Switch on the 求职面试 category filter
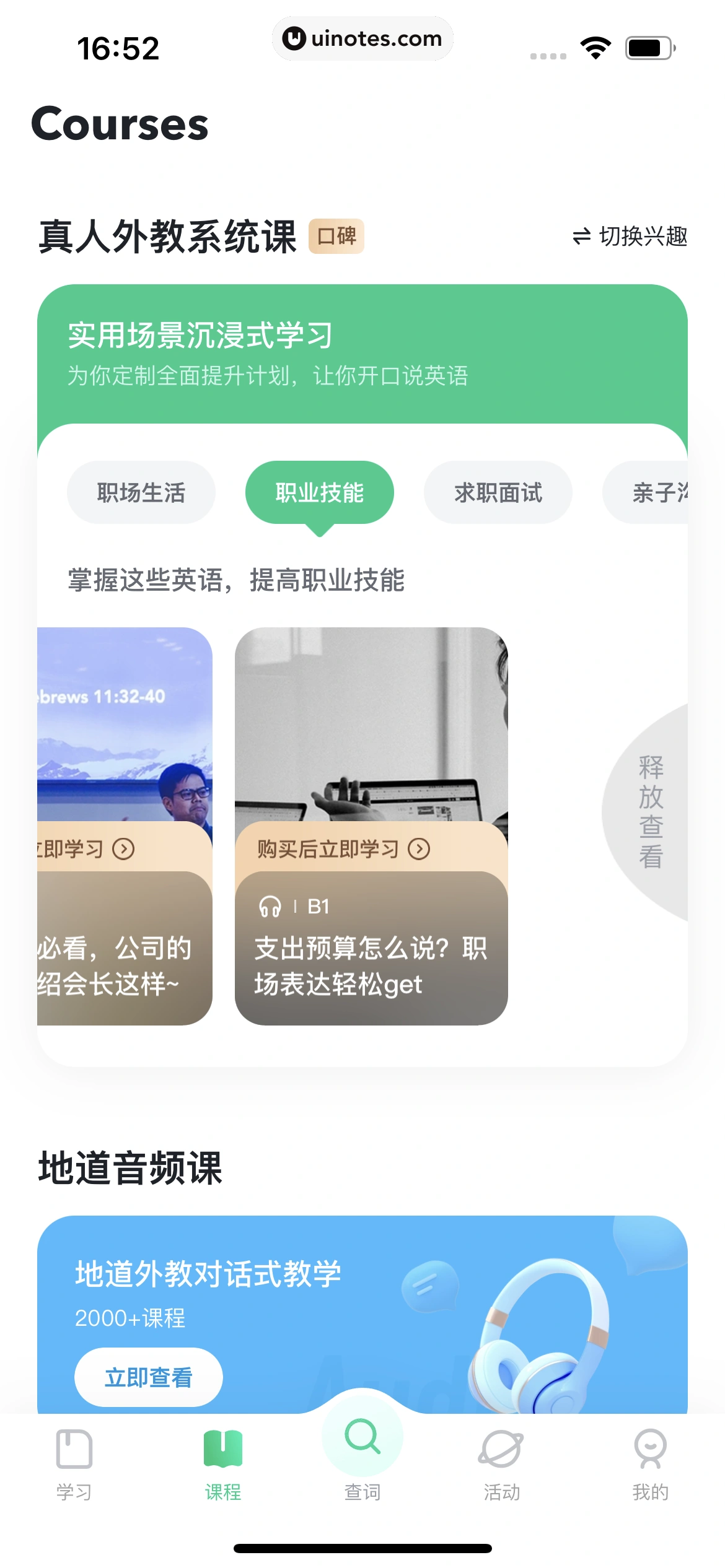725x1568 pixels. (498, 492)
